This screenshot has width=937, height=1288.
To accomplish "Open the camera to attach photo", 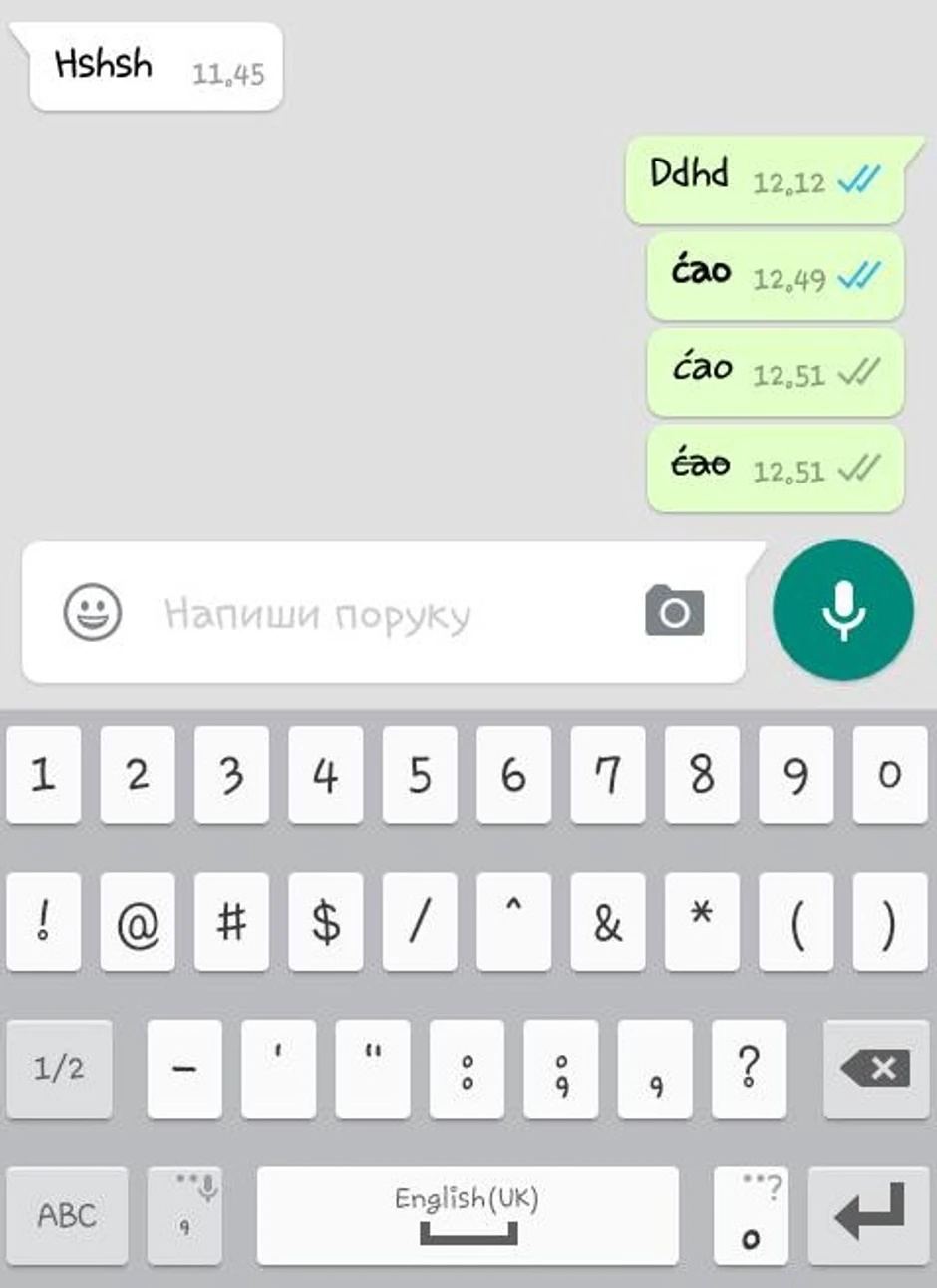I will tap(675, 611).
